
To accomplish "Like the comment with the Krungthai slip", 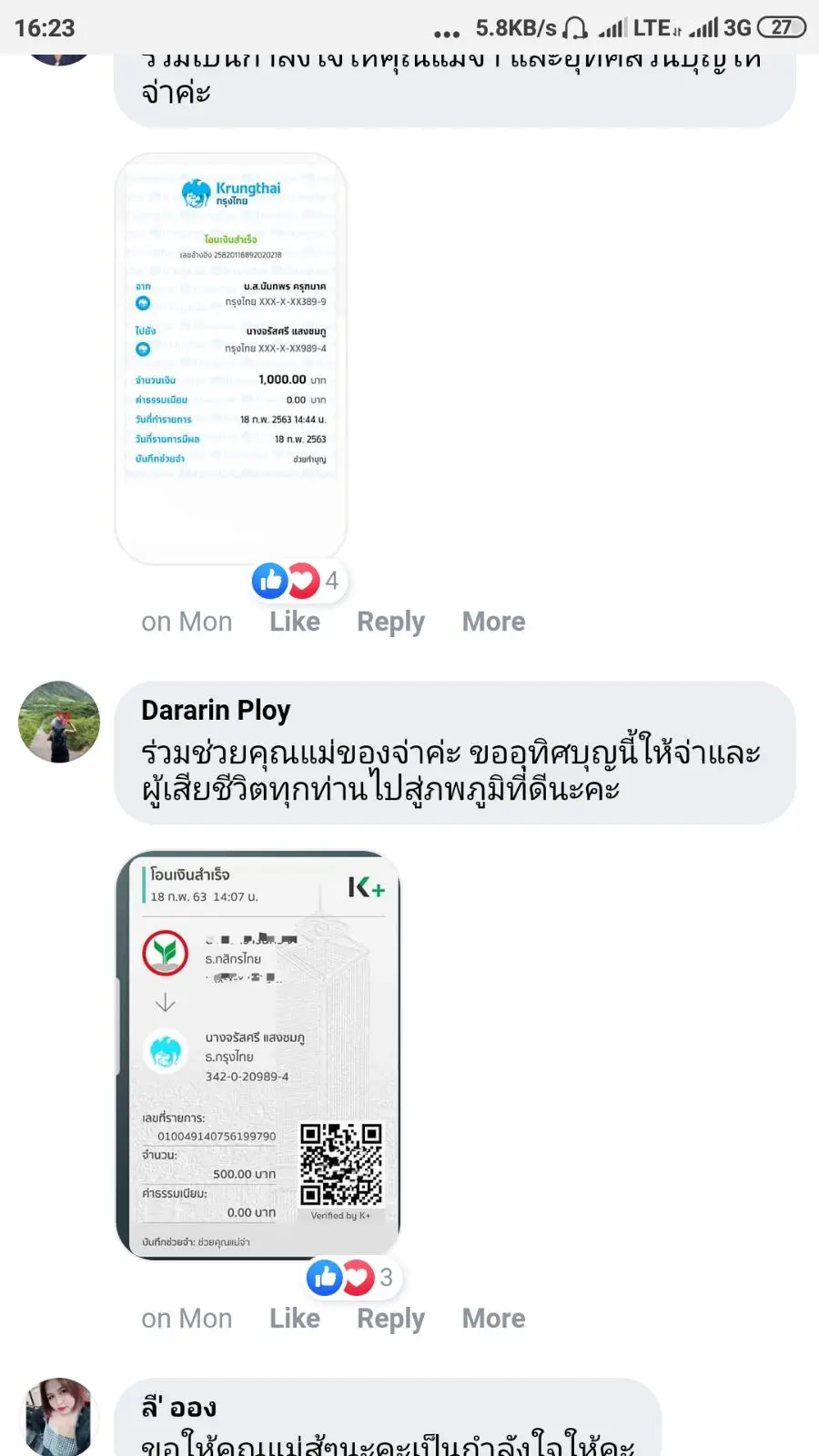I will 294,622.
